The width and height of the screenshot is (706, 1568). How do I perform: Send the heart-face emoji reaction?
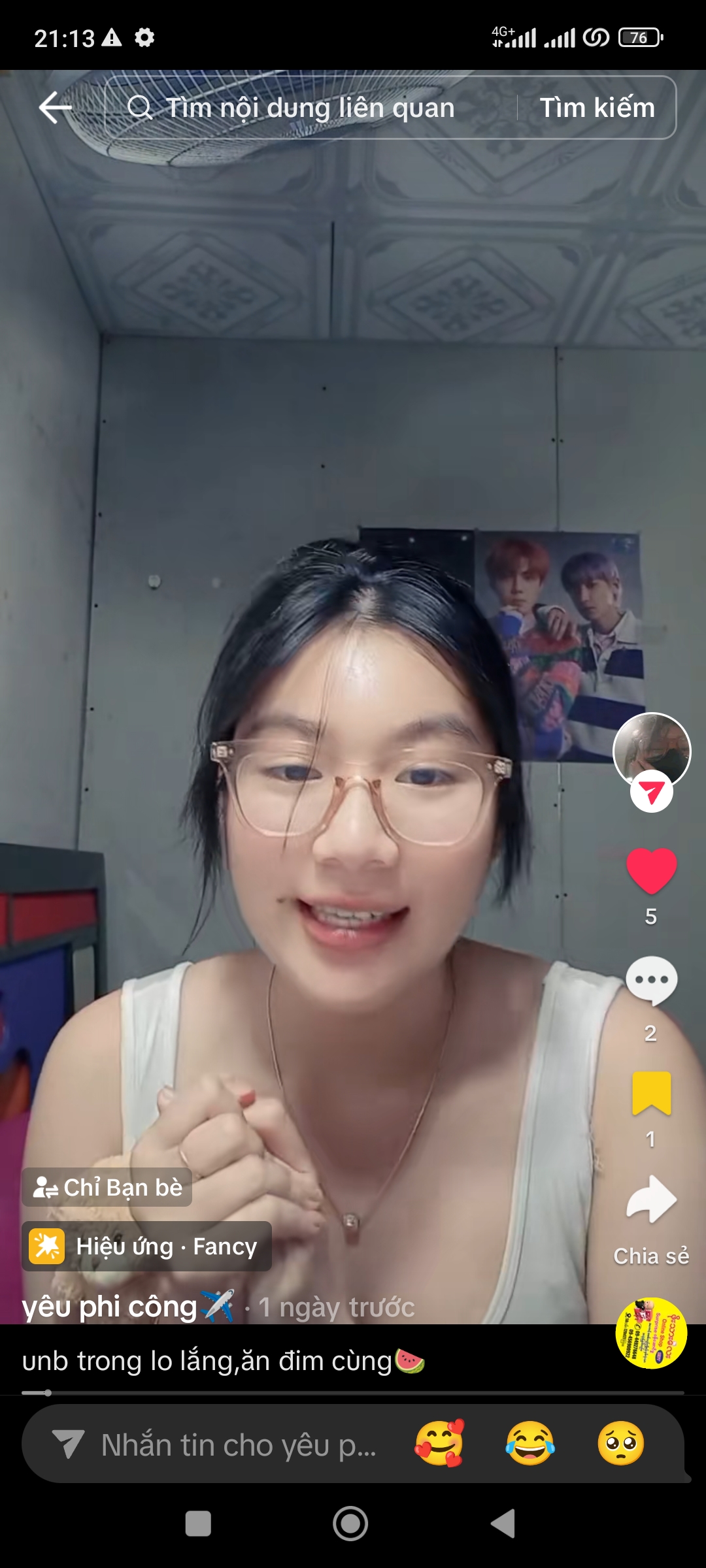[439, 1443]
